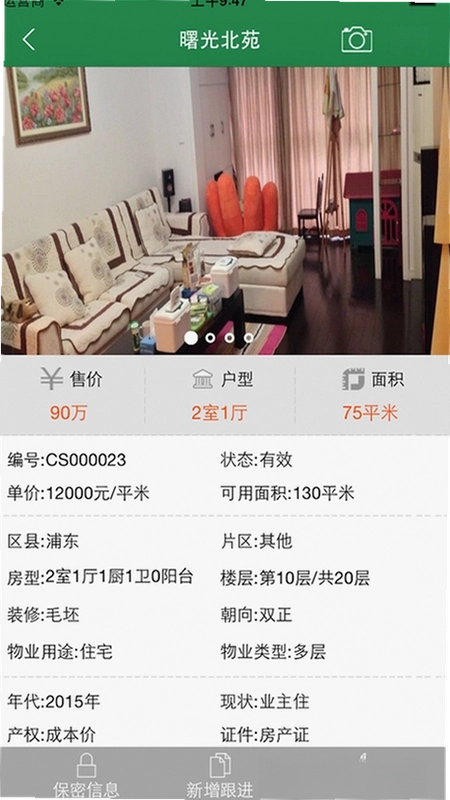Open the living room photo
This screenshot has height=800, width=450.
click(225, 211)
